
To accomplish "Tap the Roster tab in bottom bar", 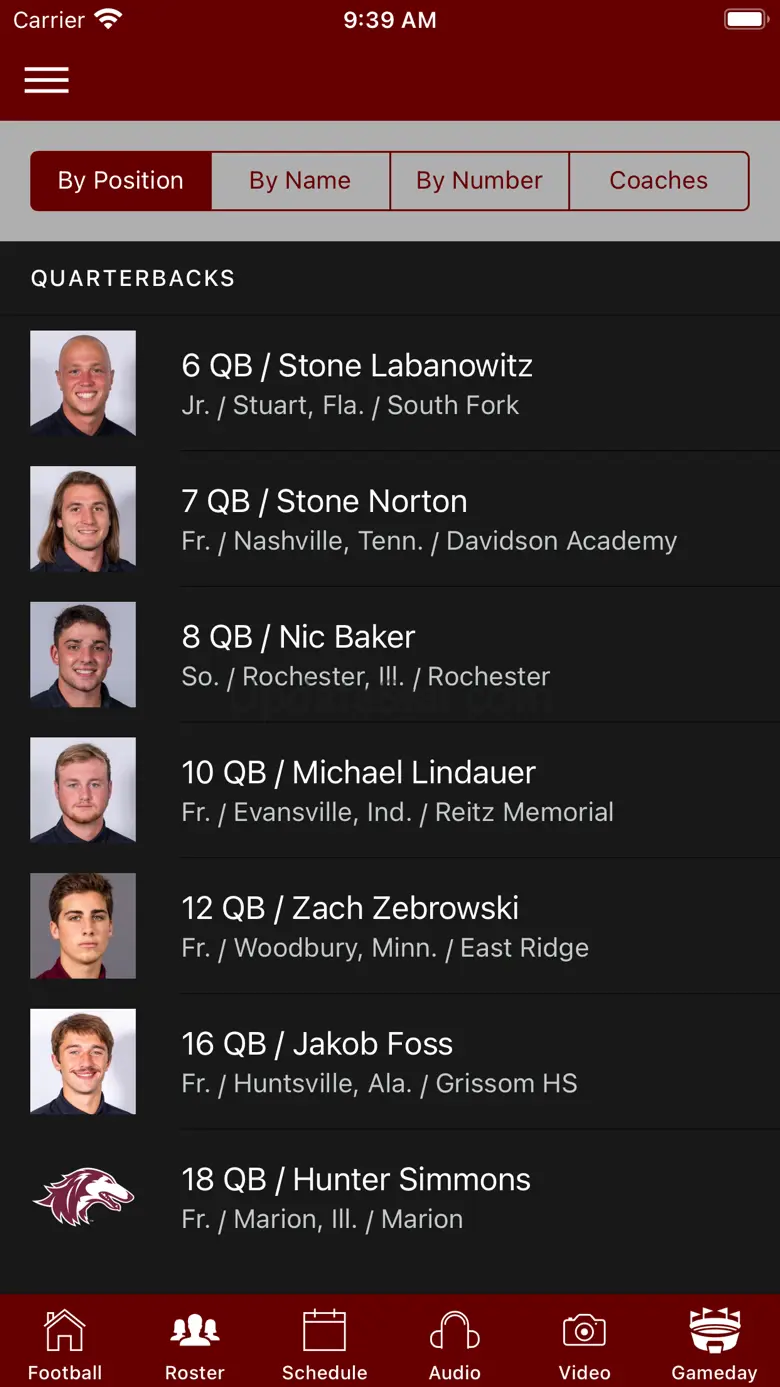I will pos(195,1344).
